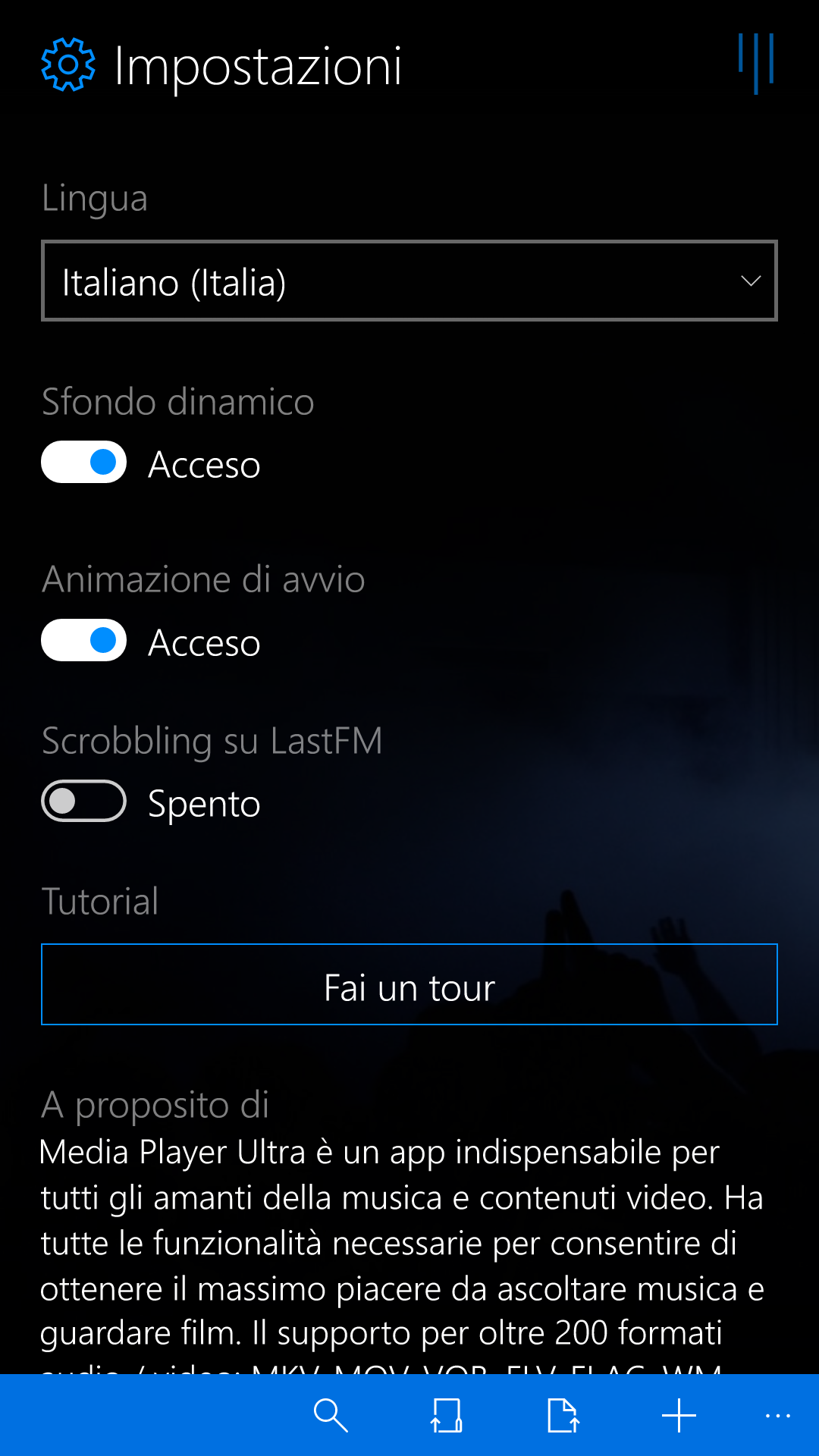This screenshot has height=1456, width=819.
Task: Open the three-dot more options menu
Action: [x=778, y=1415]
